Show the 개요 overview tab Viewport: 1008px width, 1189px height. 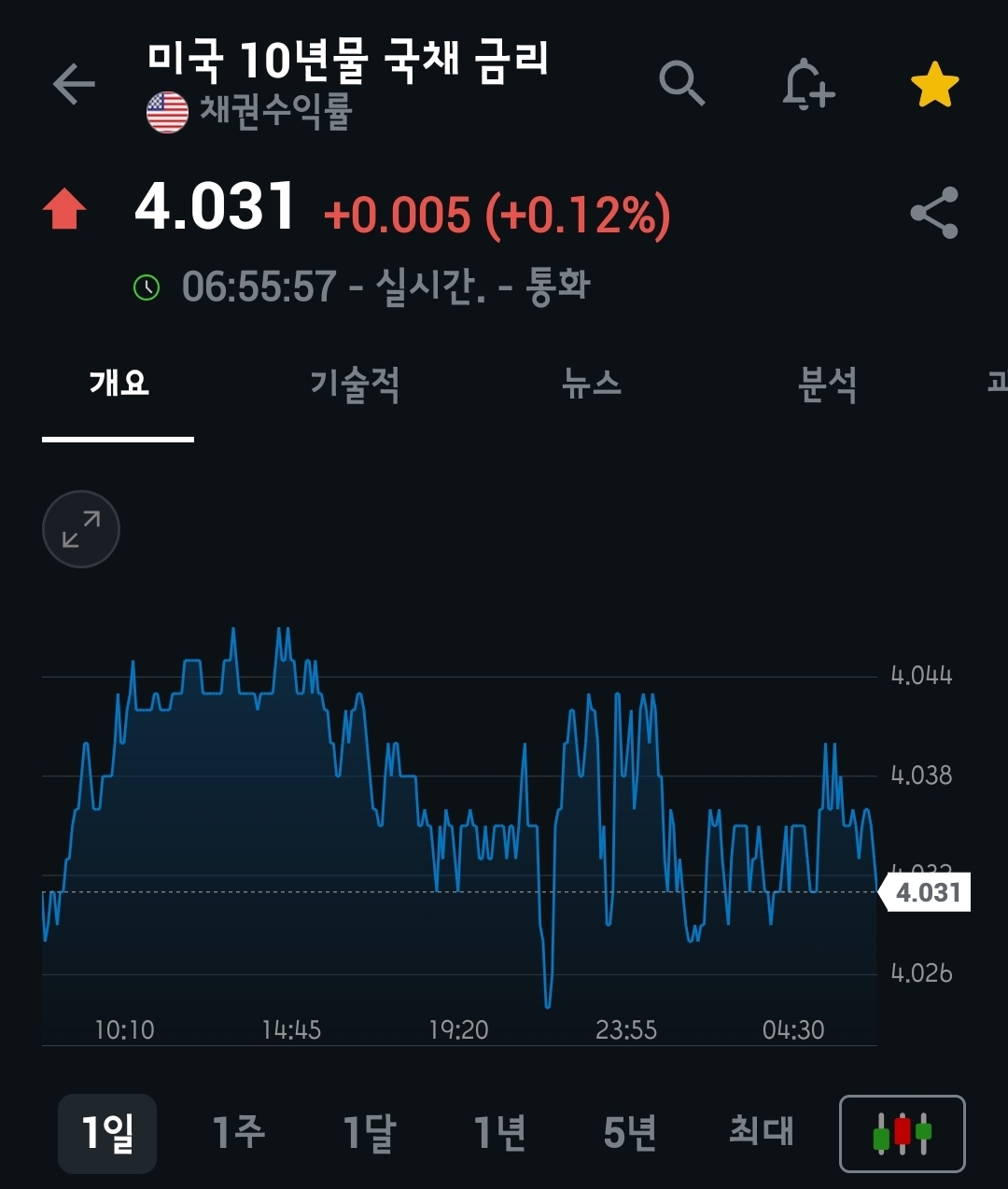point(119,384)
